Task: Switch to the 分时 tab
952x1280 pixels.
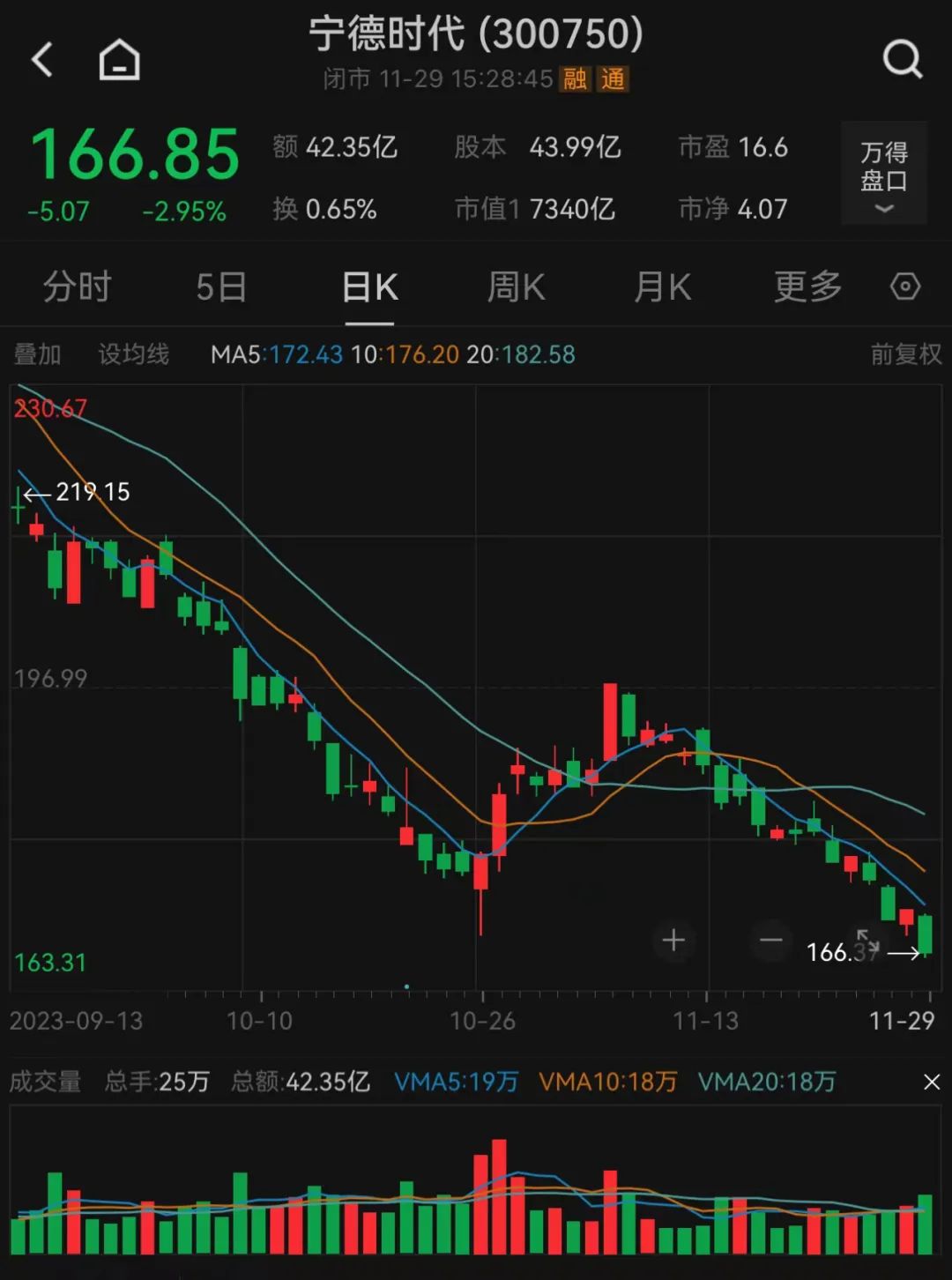Action: pos(78,287)
